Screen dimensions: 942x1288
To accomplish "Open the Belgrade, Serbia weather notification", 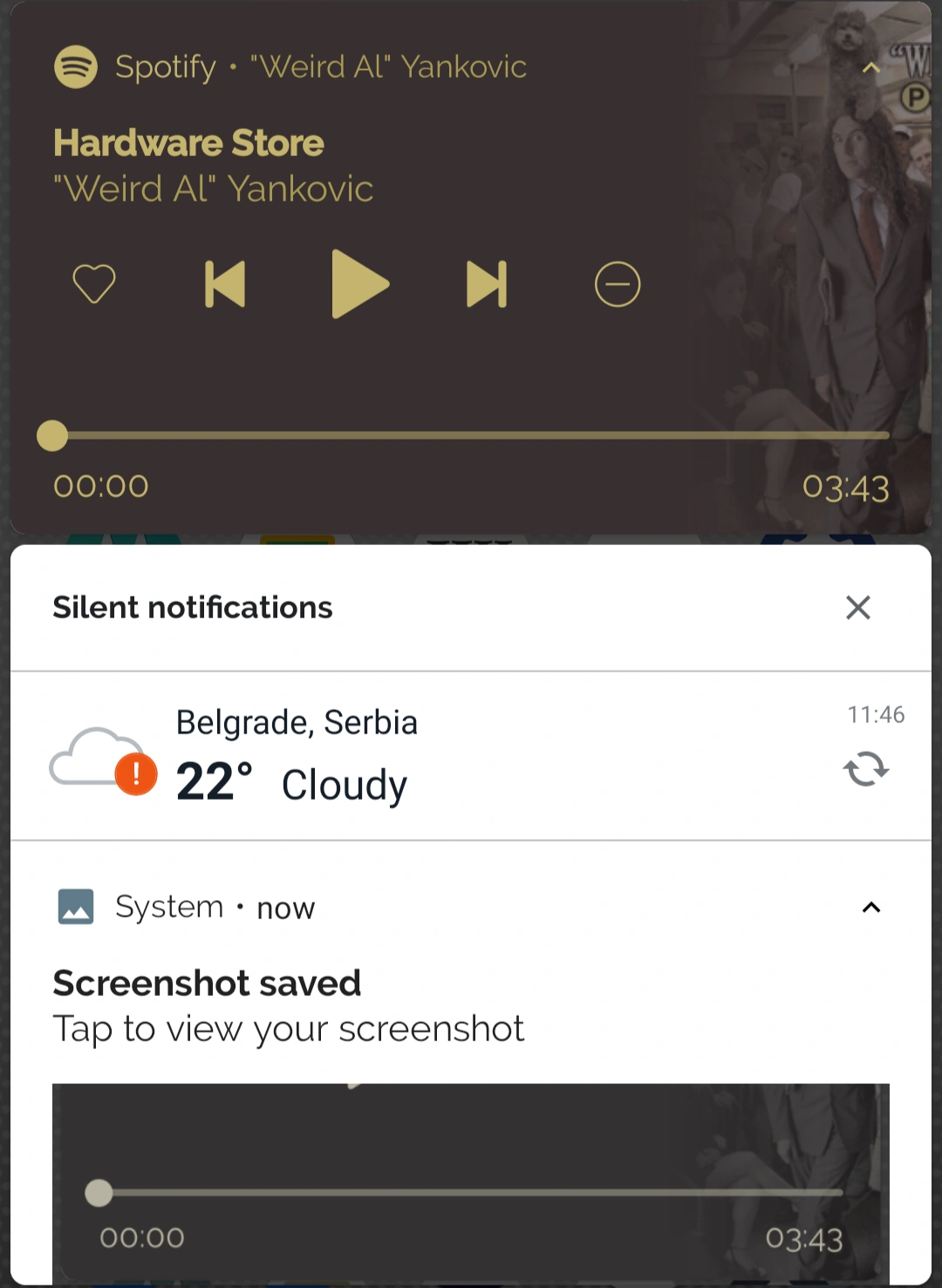I will (471, 756).
